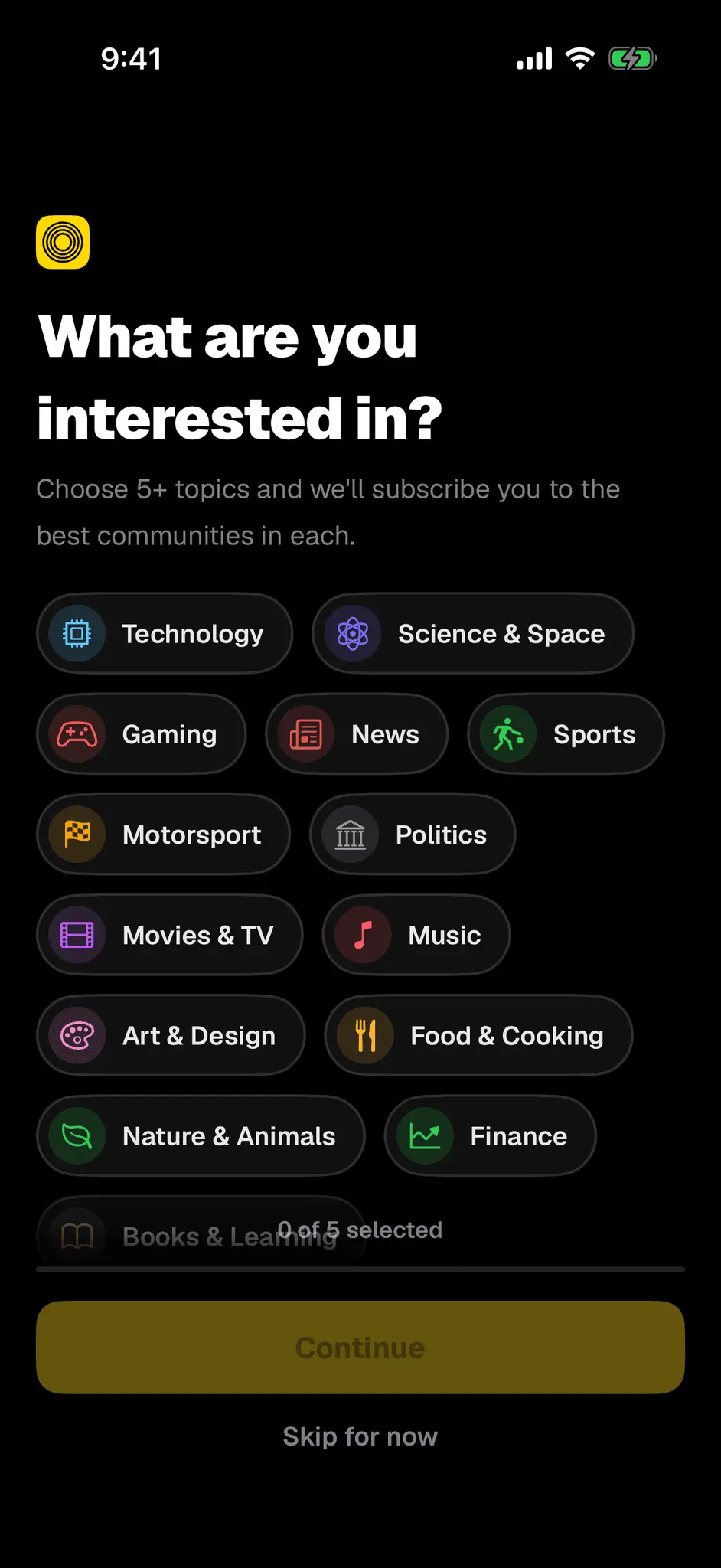
Task: Tap the Finance chip
Action: click(491, 1135)
